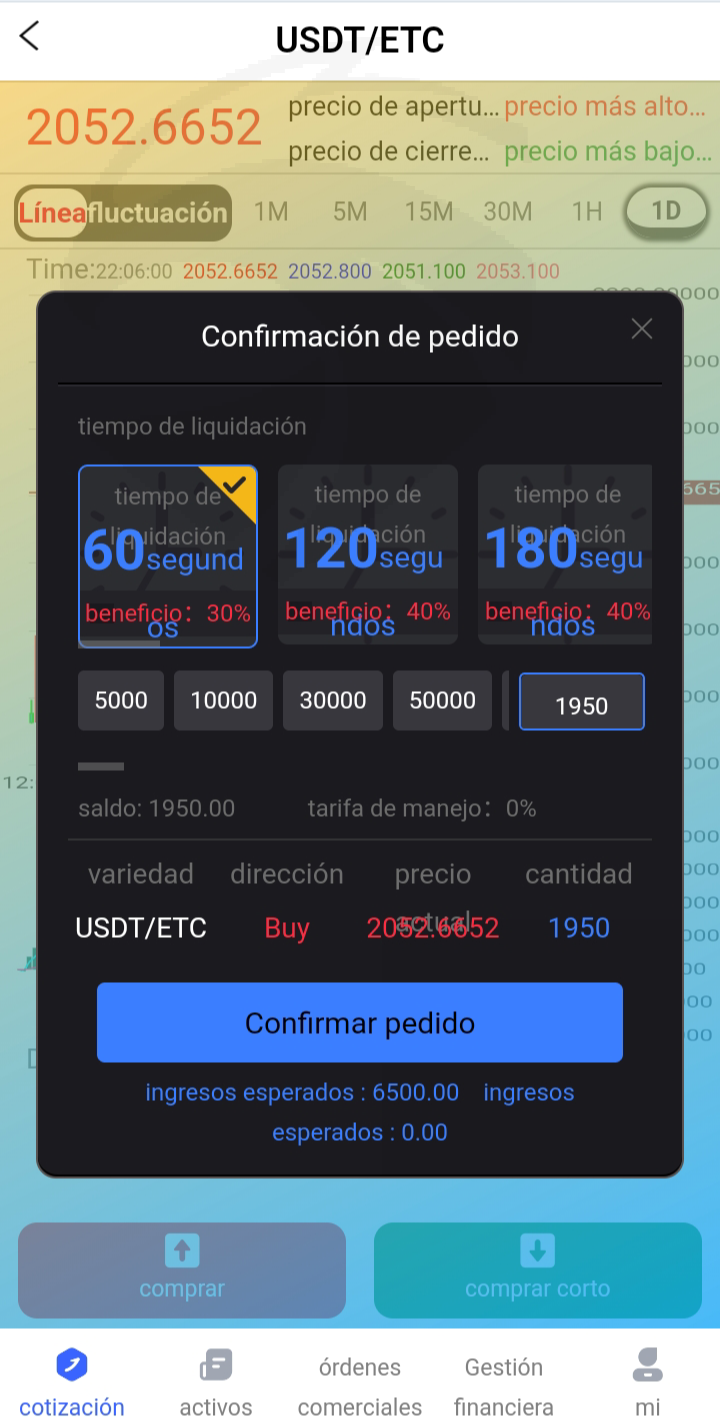Tap Confirmar pedido button
The height and width of the screenshot is (1426, 720).
pyautogui.click(x=360, y=1022)
